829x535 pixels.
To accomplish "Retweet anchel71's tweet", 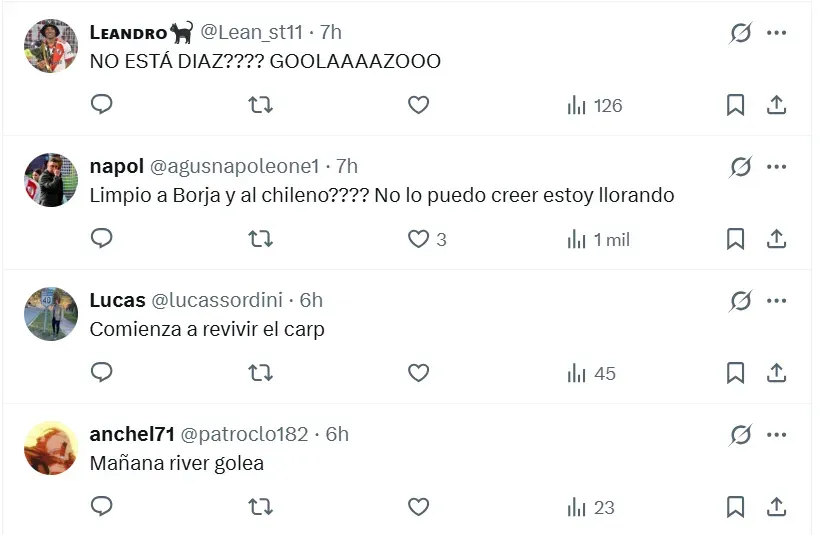I will [x=260, y=507].
